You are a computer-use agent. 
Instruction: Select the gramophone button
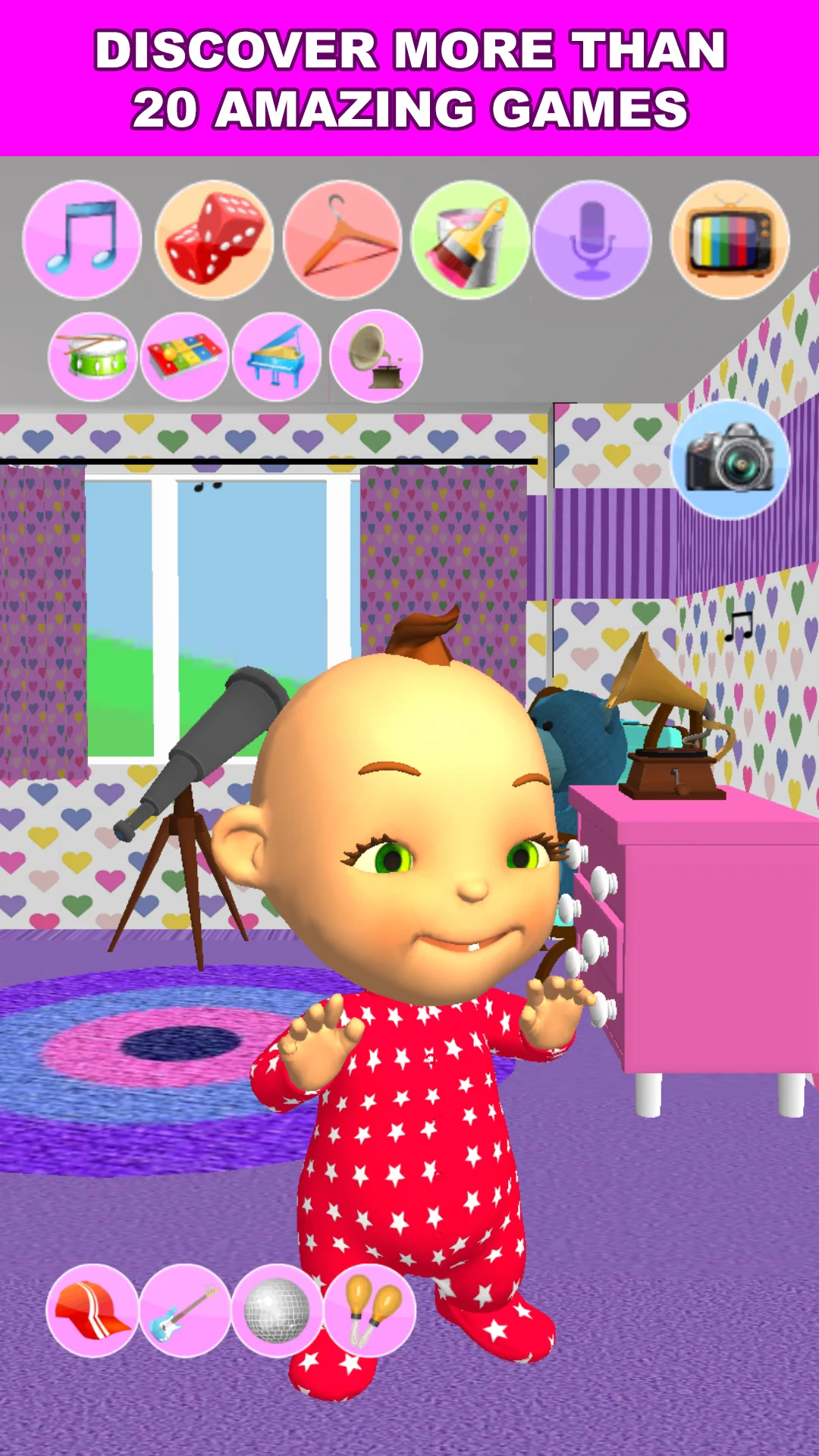point(376,356)
